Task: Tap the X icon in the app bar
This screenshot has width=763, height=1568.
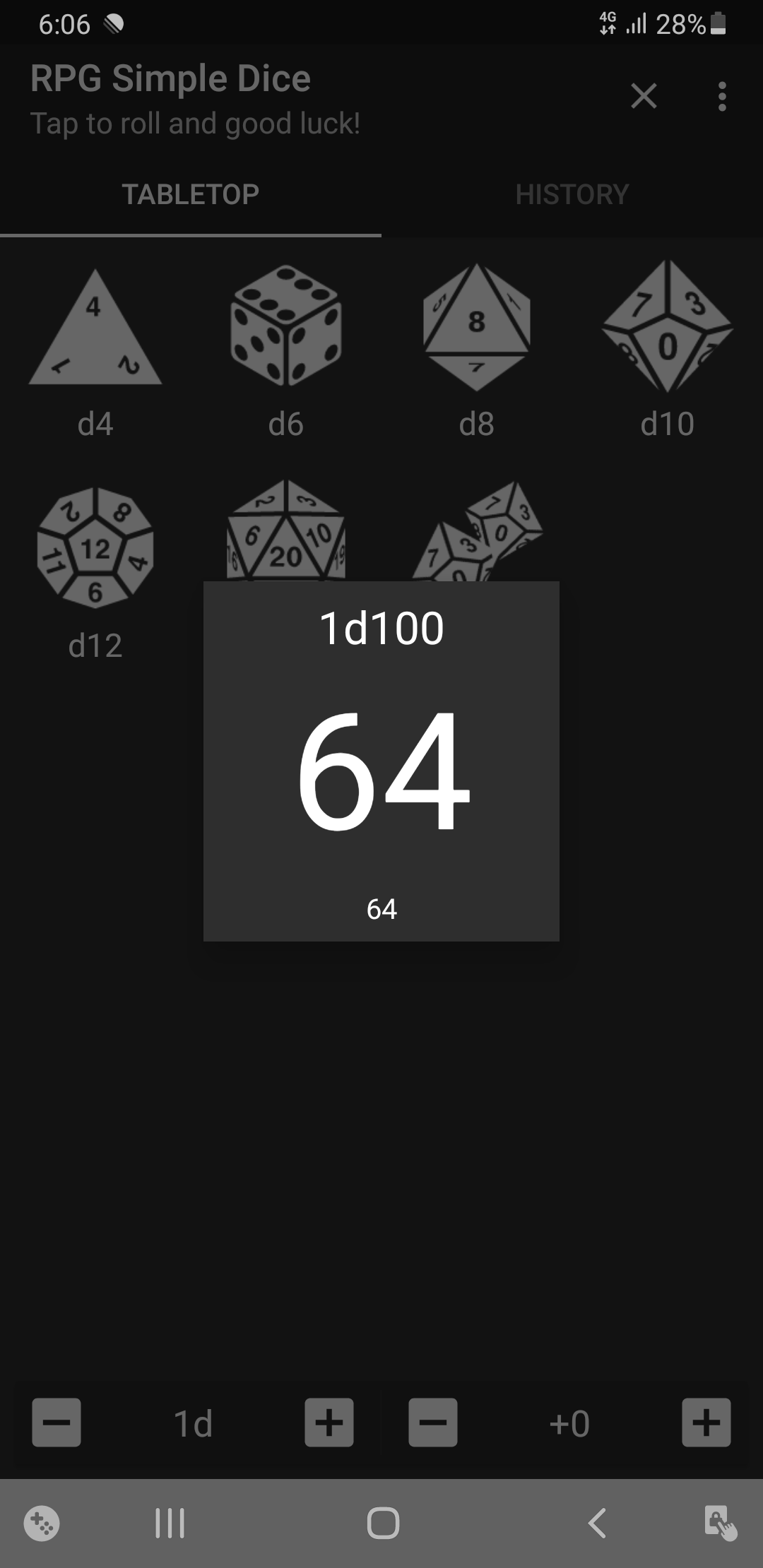Action: click(643, 96)
